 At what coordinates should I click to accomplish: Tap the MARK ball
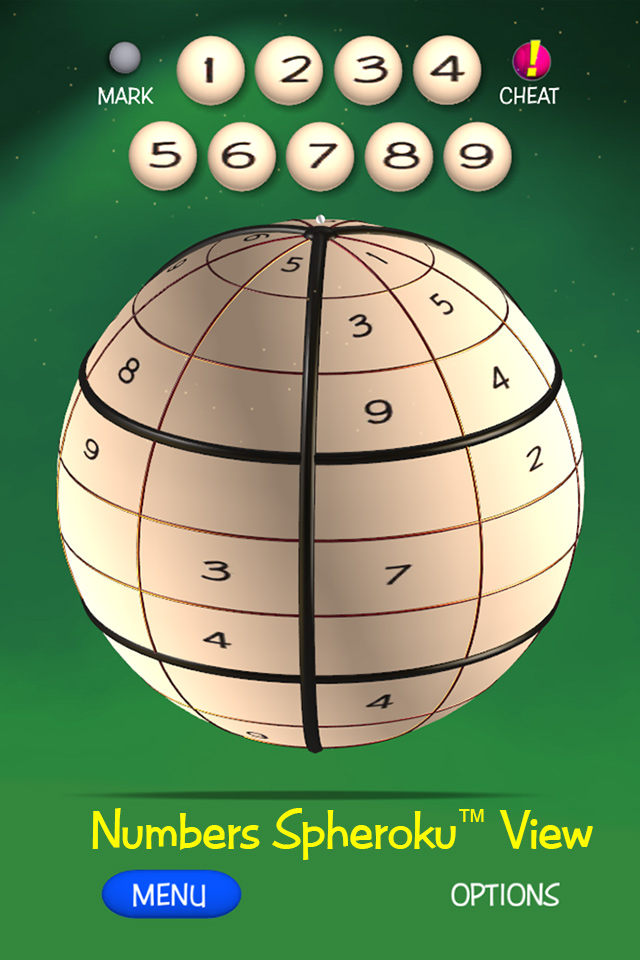pyautogui.click(x=125, y=60)
